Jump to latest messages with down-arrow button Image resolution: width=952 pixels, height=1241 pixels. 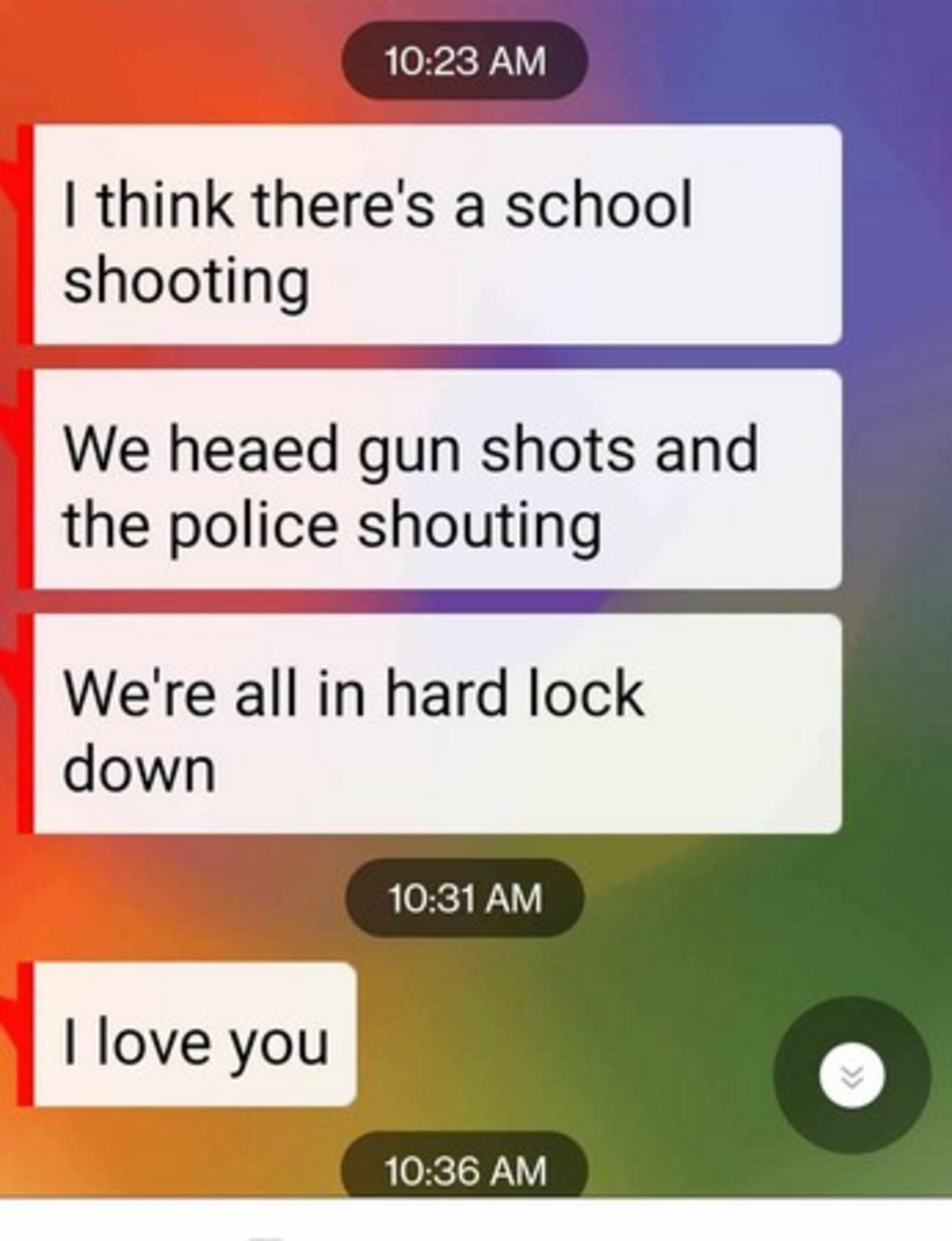pos(851,1075)
